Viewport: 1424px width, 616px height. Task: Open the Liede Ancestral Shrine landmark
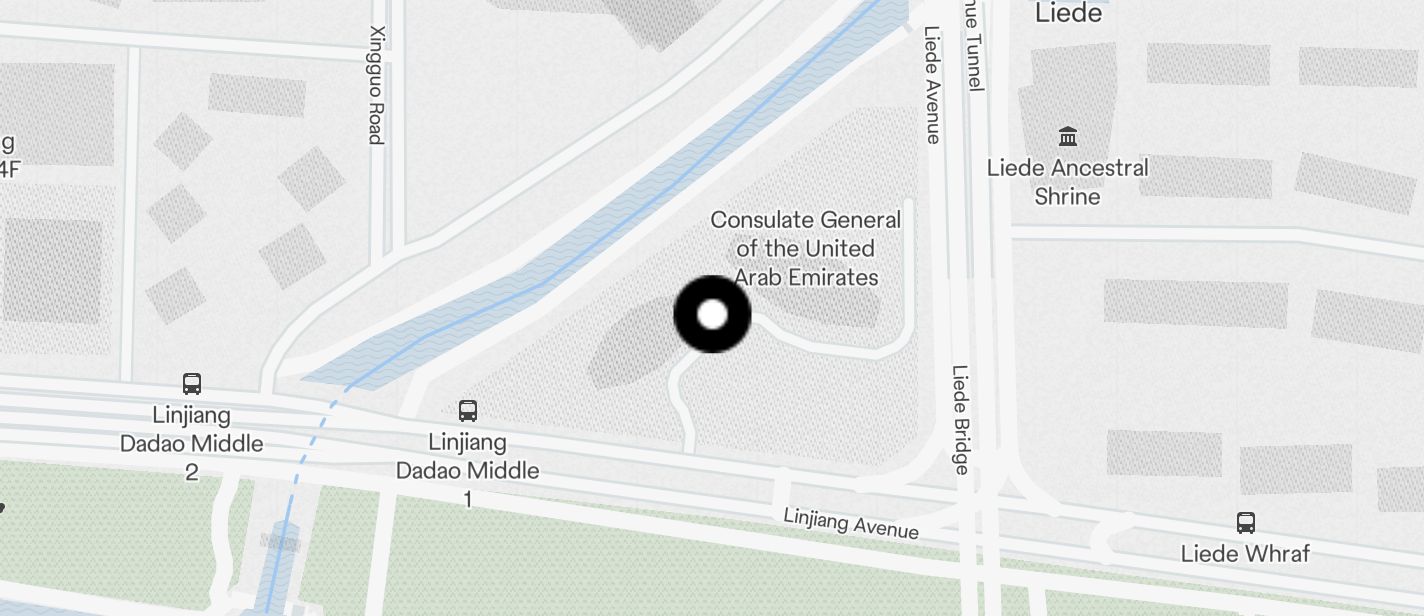click(1067, 136)
